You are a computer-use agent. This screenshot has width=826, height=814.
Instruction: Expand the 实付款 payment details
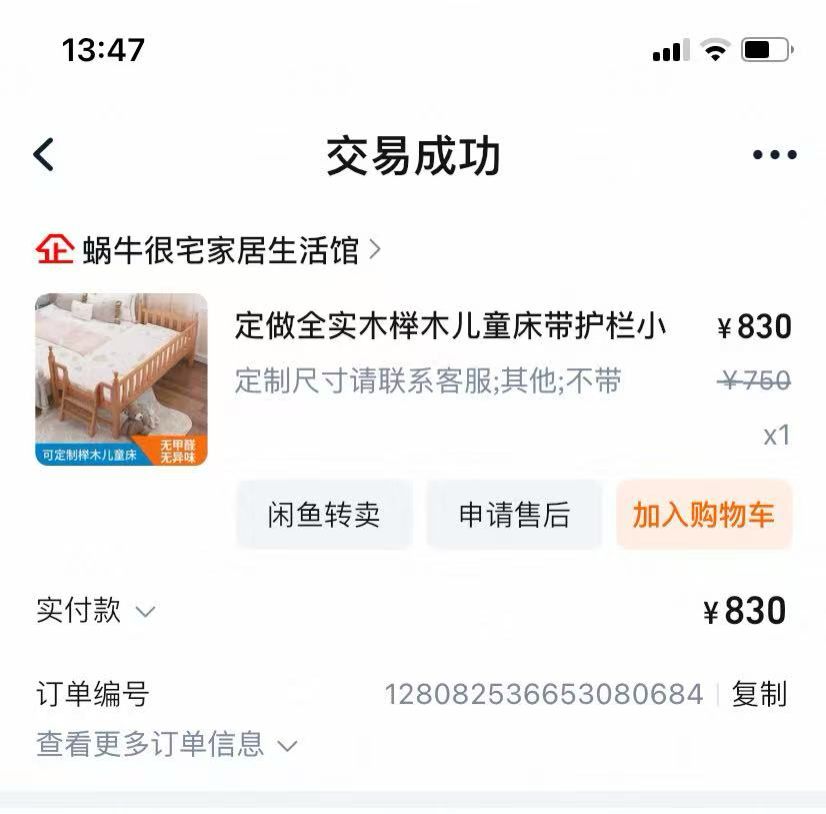pos(96,611)
